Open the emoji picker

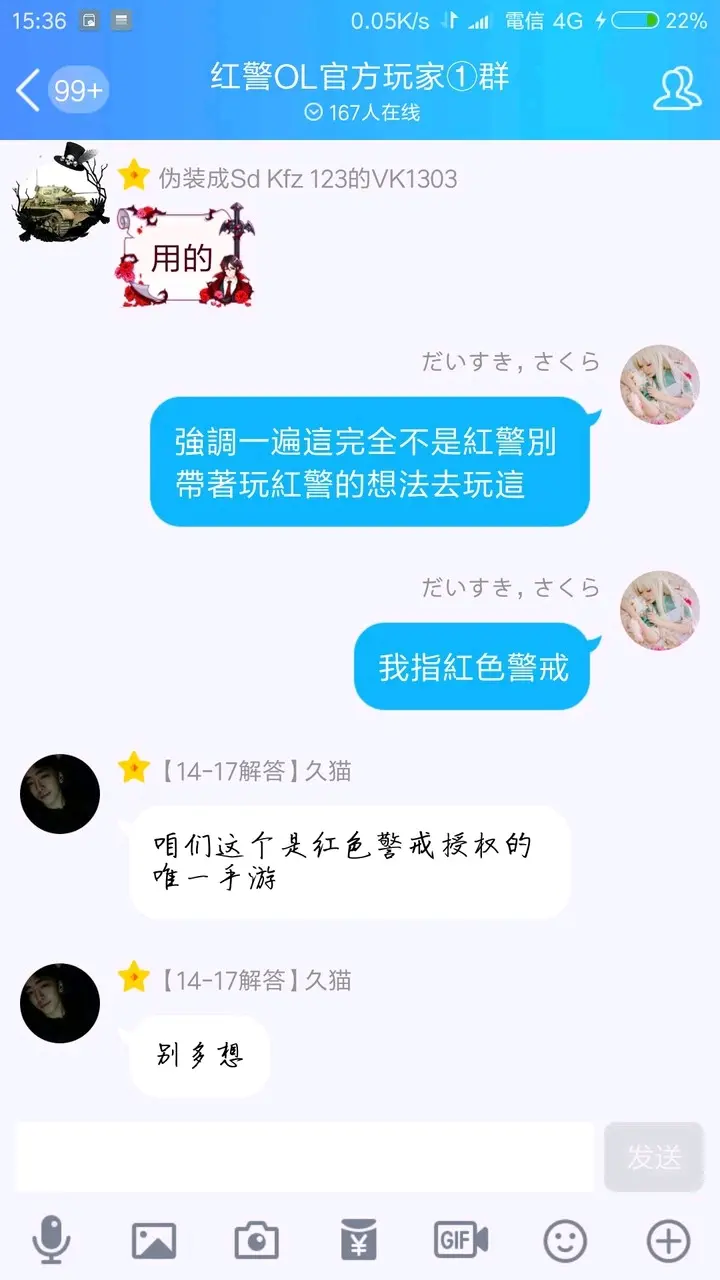coord(565,1241)
